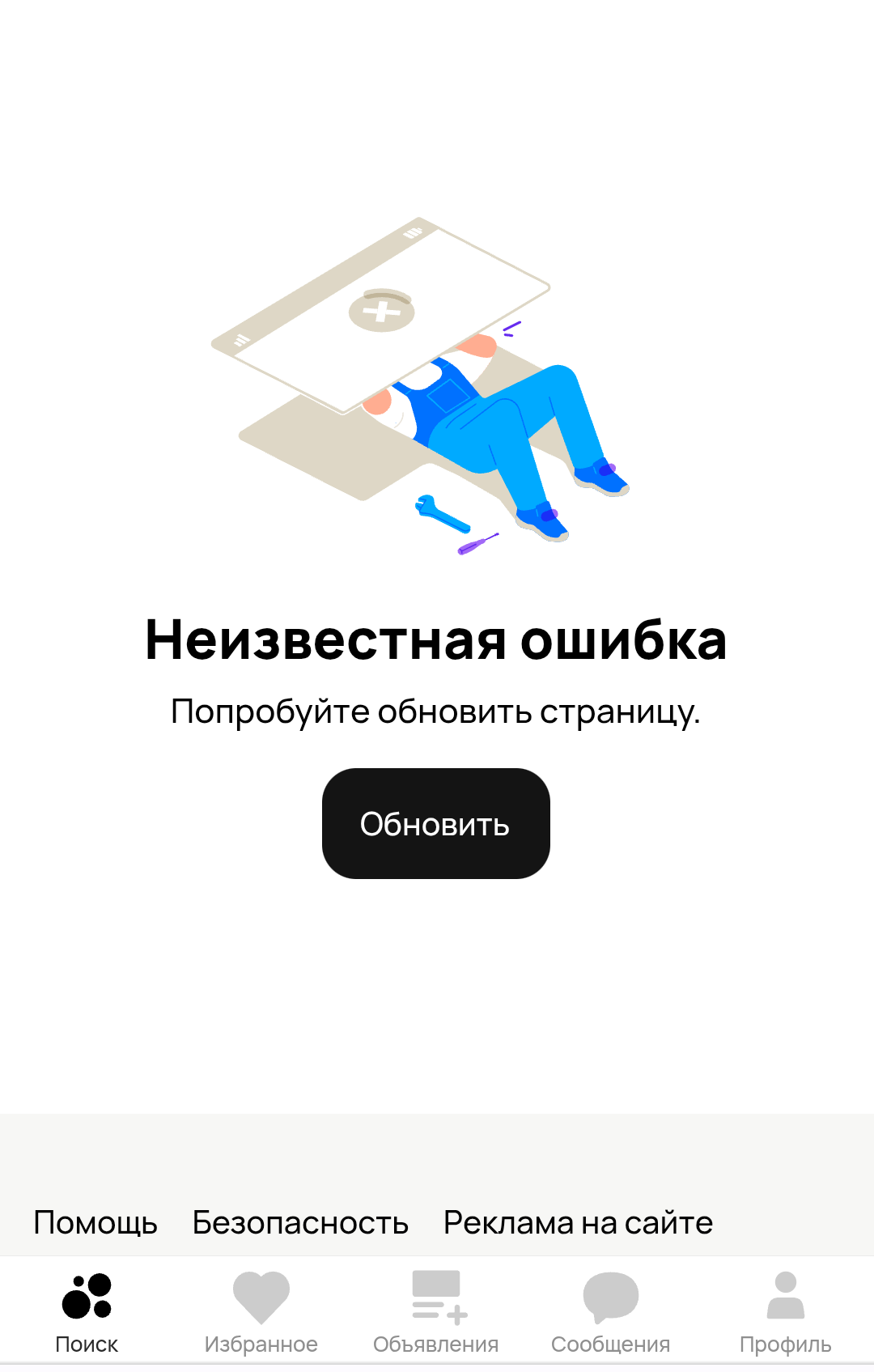This screenshot has width=874, height=1372.
Task: Go to the Избранное tab
Action: pyautogui.click(x=261, y=1311)
